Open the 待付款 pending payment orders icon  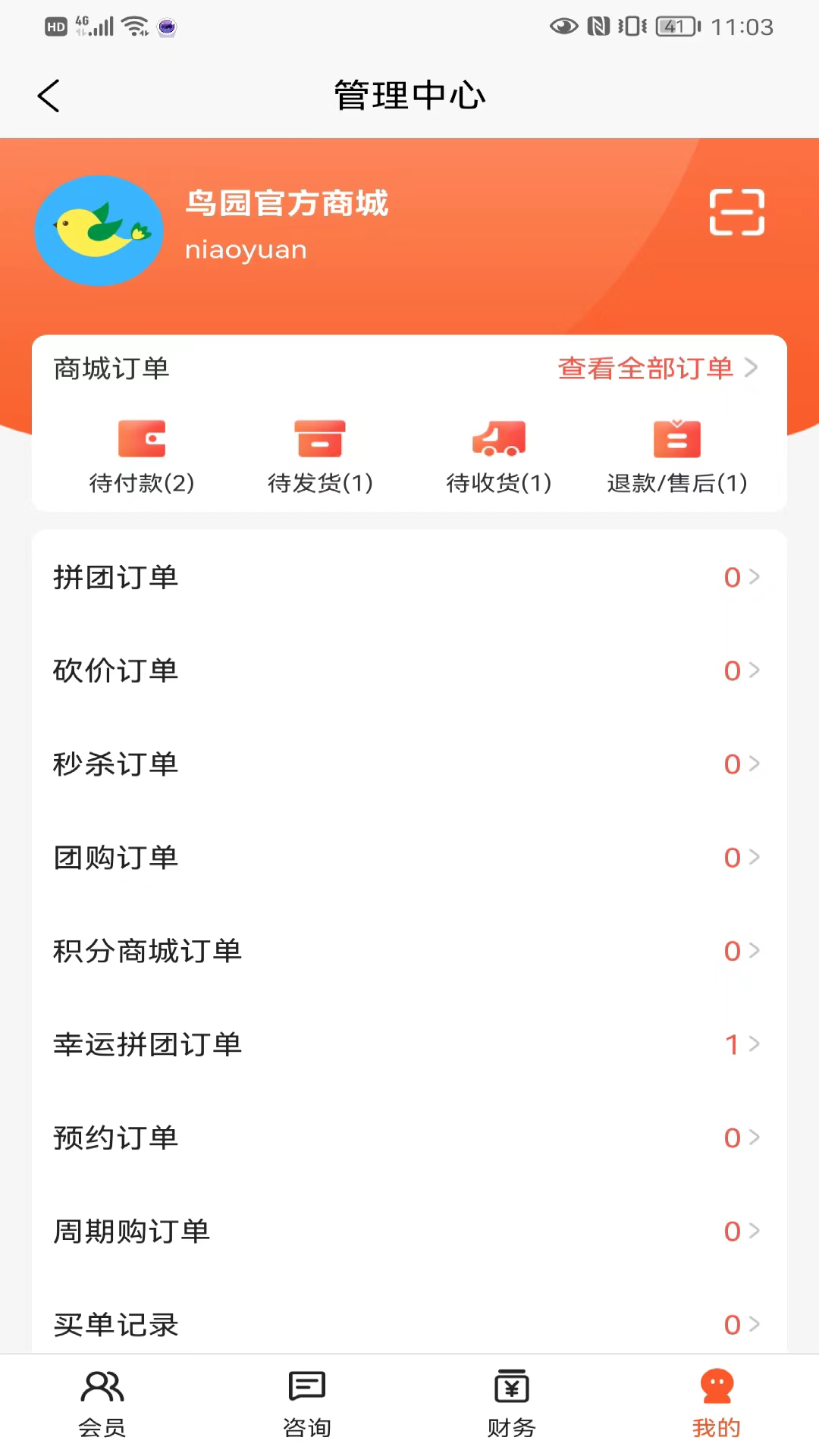(142, 438)
